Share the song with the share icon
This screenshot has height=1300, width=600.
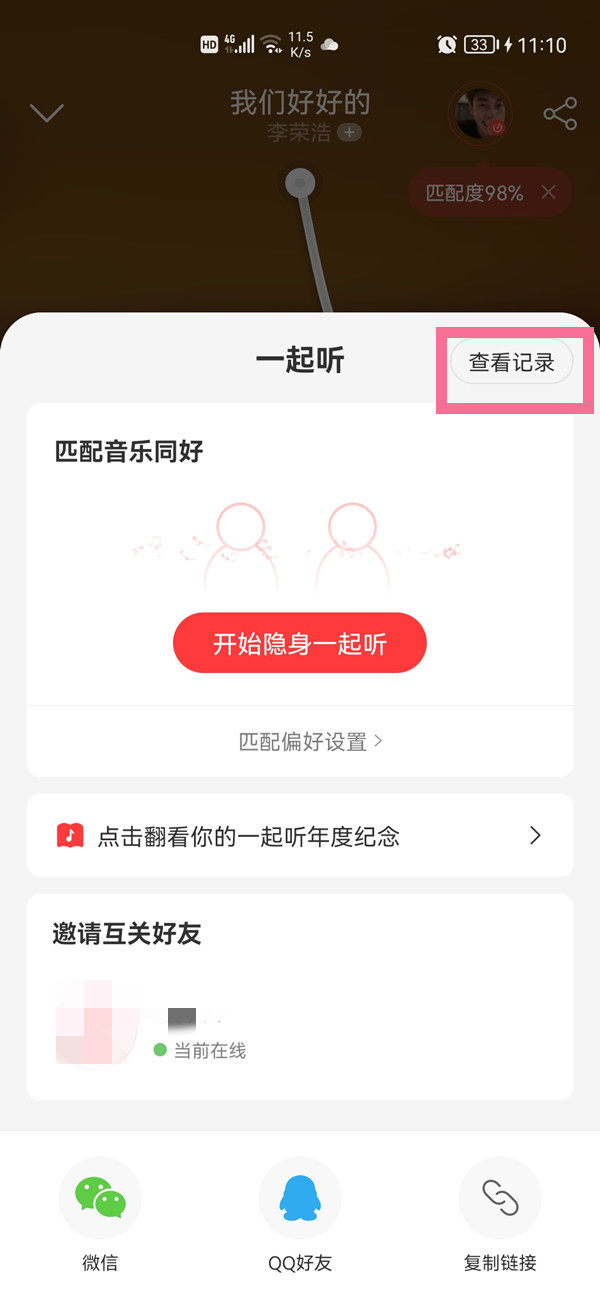(560, 114)
